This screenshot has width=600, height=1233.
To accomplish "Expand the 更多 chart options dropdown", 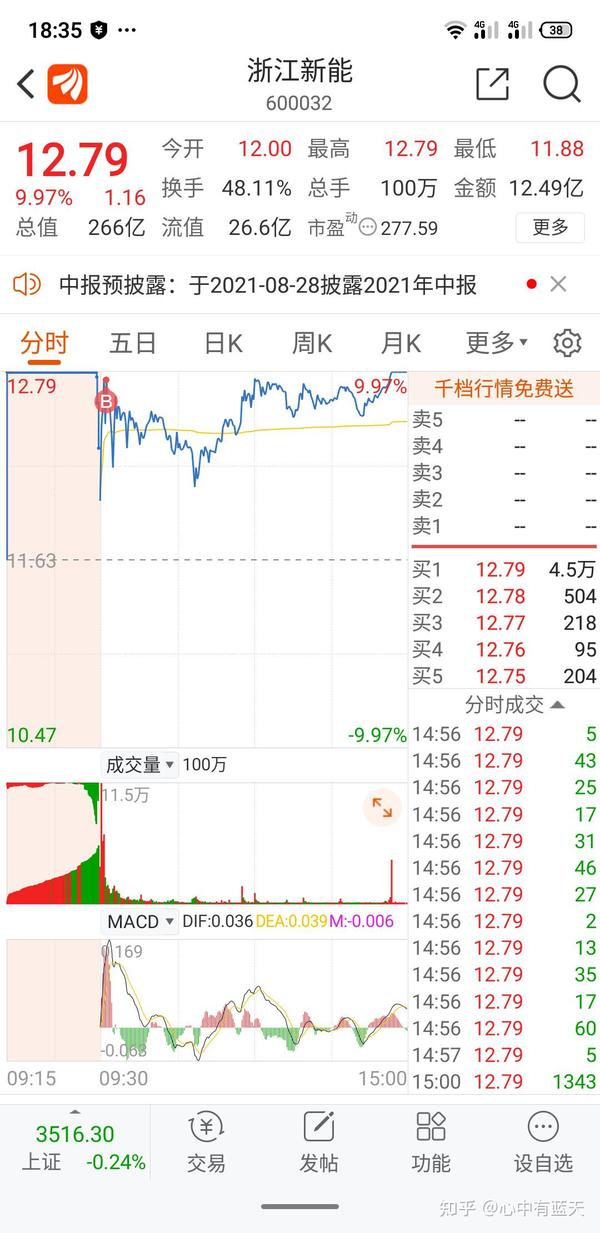I will 496,343.
